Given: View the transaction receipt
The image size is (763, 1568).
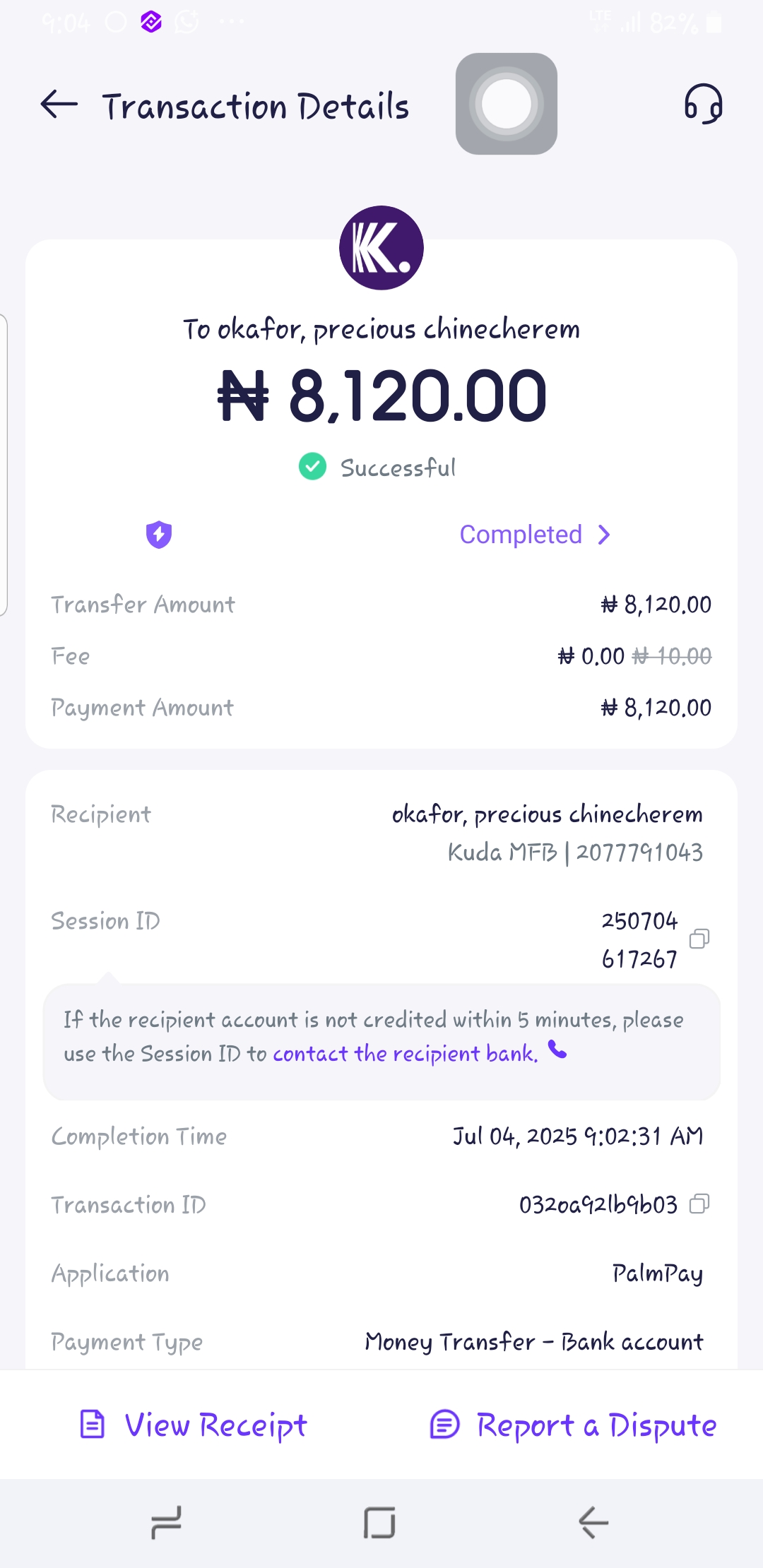Looking at the screenshot, I should pyautogui.click(x=194, y=1425).
